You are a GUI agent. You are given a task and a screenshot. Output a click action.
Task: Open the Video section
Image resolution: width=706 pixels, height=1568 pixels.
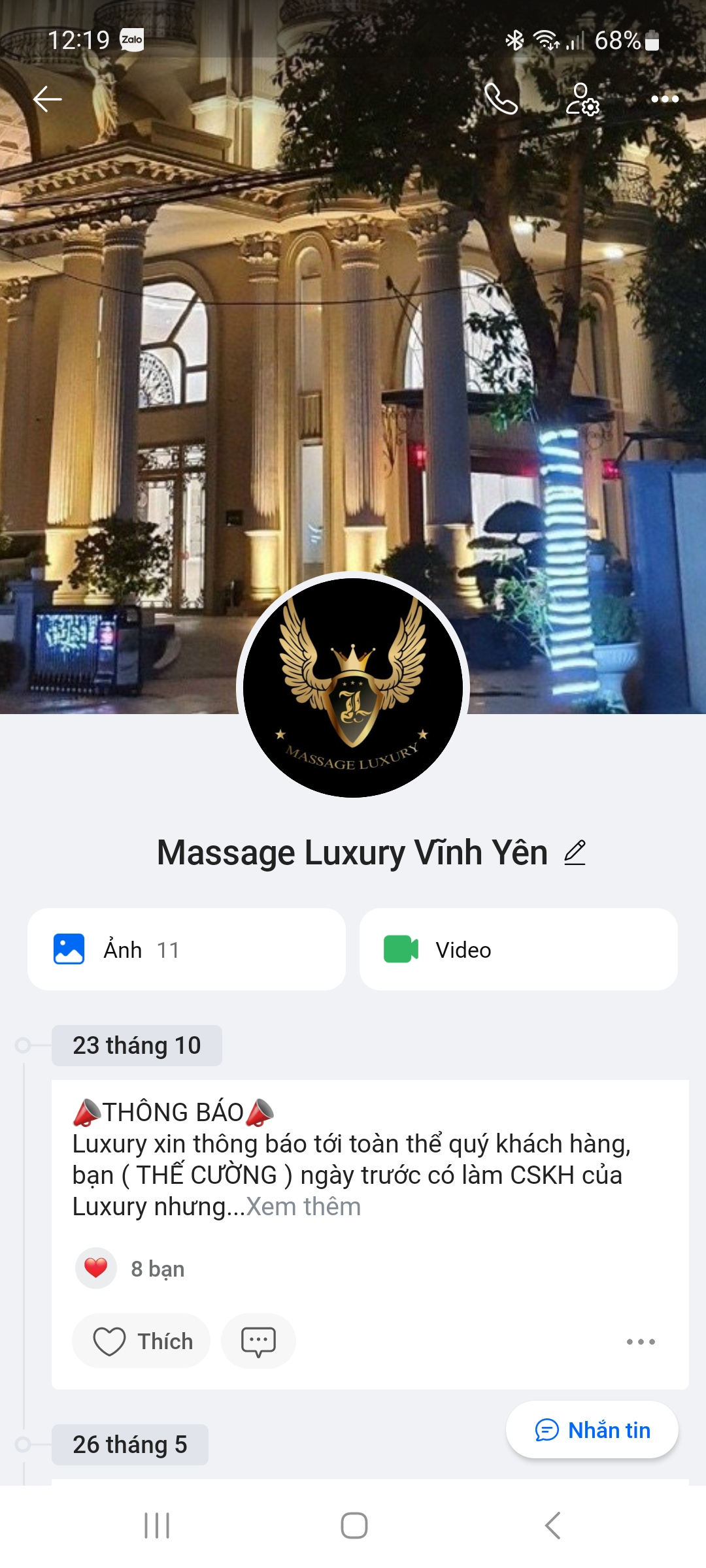(x=518, y=949)
